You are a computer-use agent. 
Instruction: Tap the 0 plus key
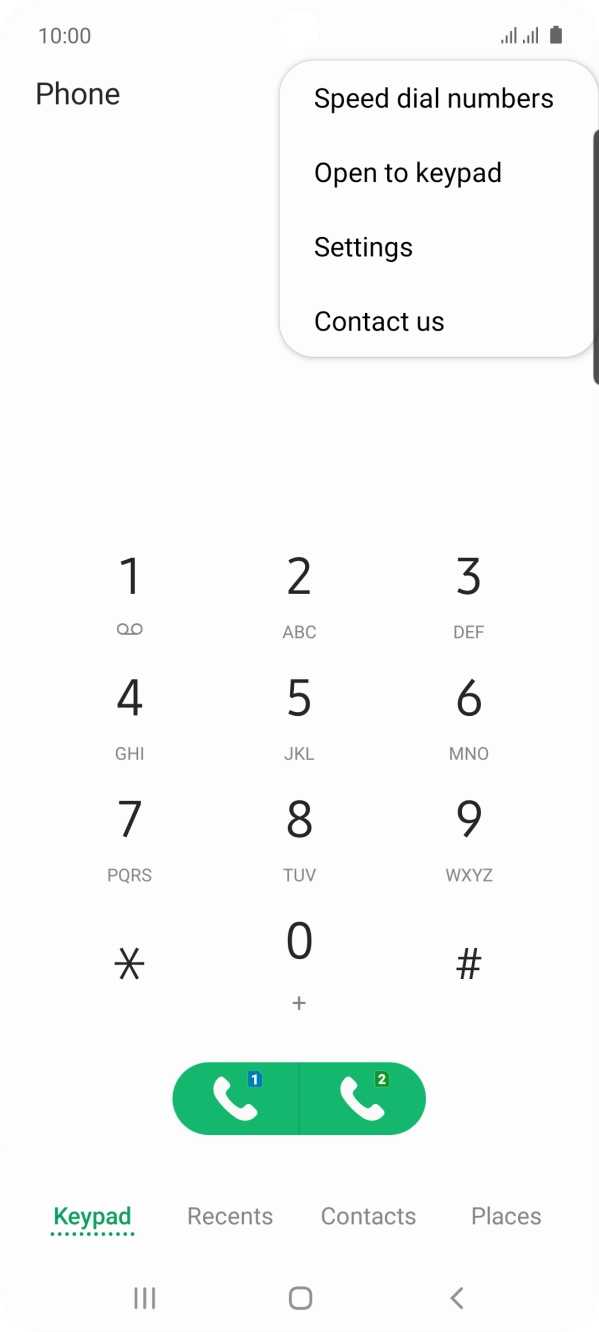pyautogui.click(x=299, y=964)
